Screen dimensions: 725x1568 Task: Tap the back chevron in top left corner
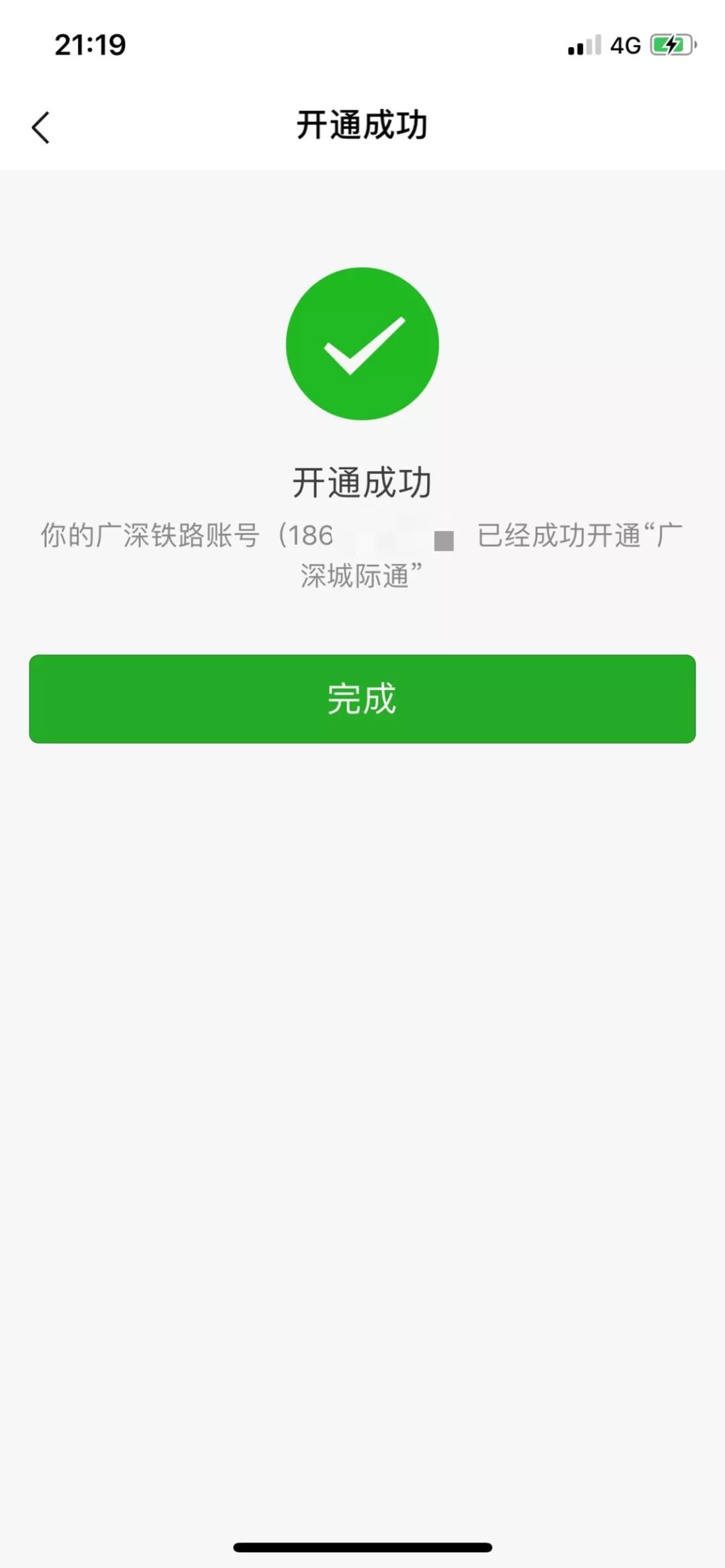point(40,126)
